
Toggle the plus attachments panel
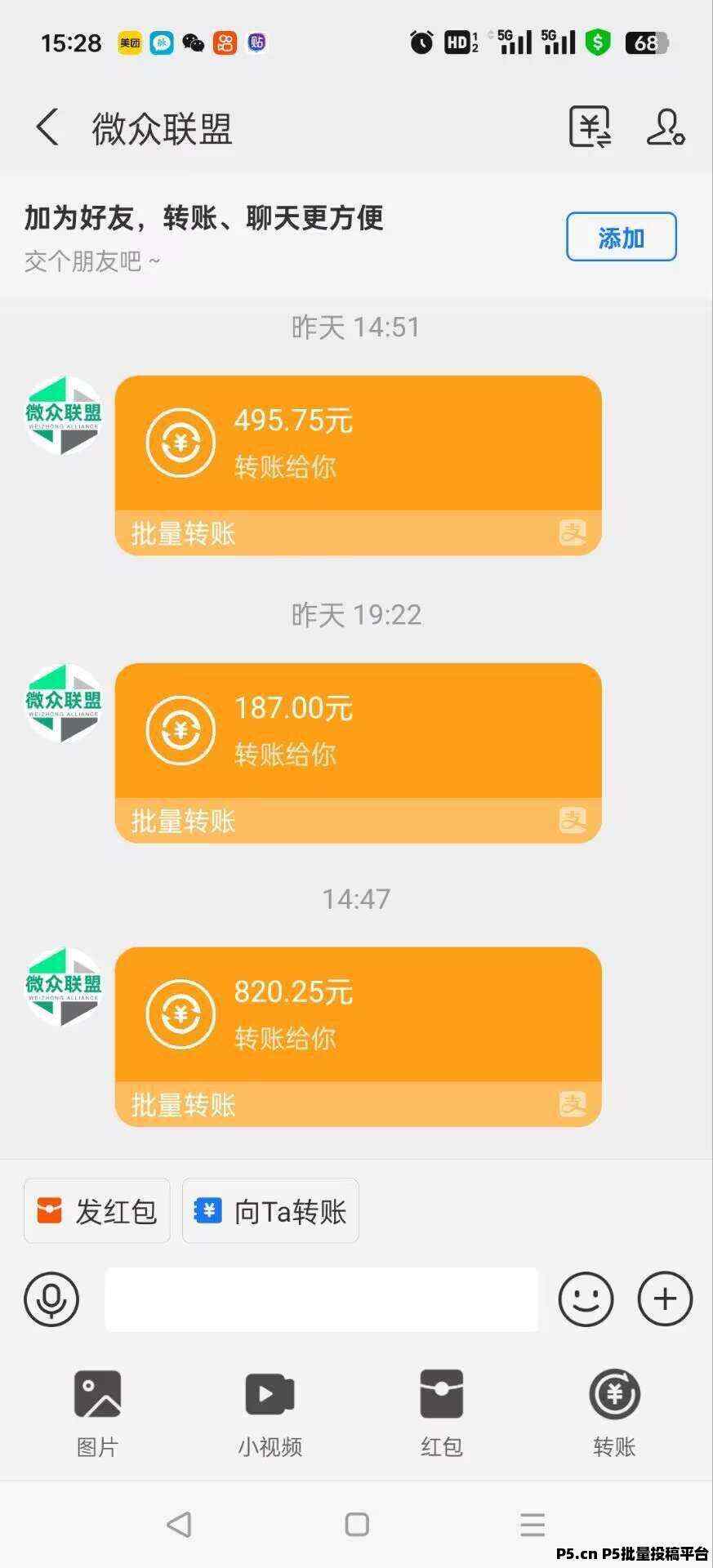click(665, 1298)
